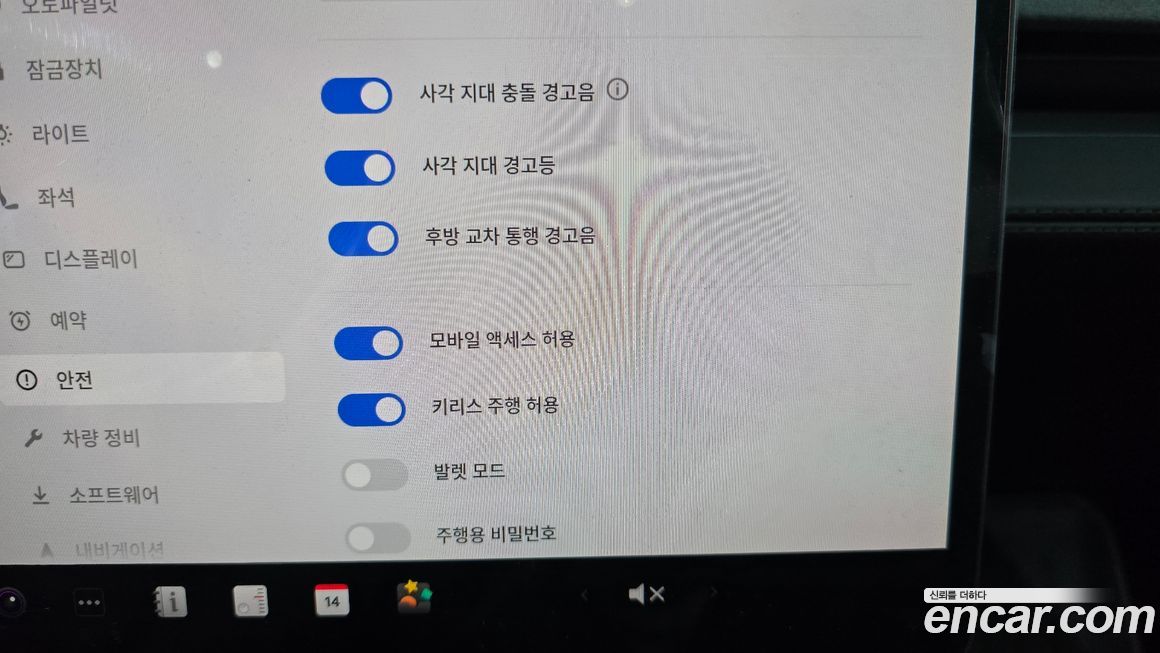
Task: Enable 발렛 모드
Action: click(375, 475)
